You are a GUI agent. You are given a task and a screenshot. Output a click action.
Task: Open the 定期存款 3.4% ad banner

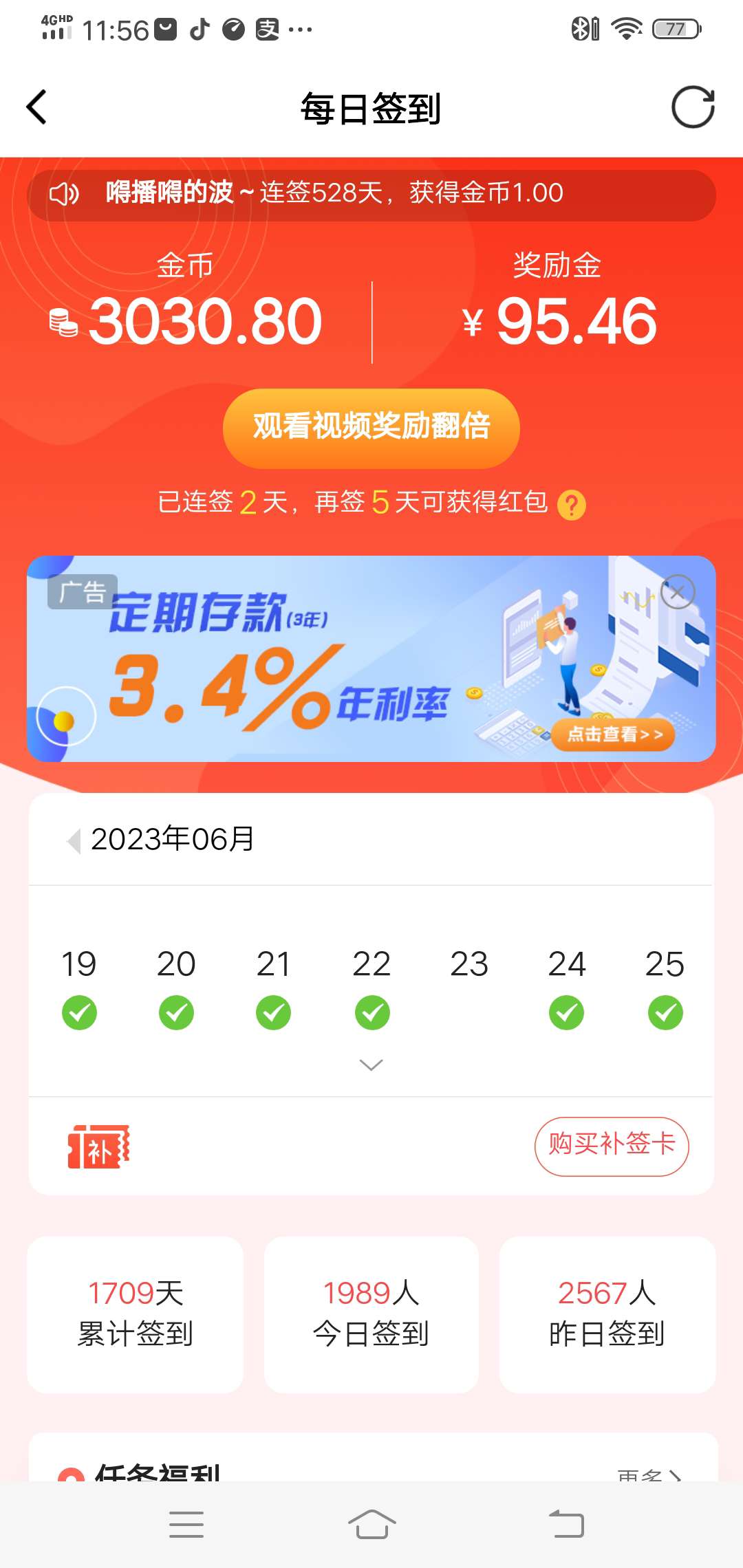(x=330, y=660)
